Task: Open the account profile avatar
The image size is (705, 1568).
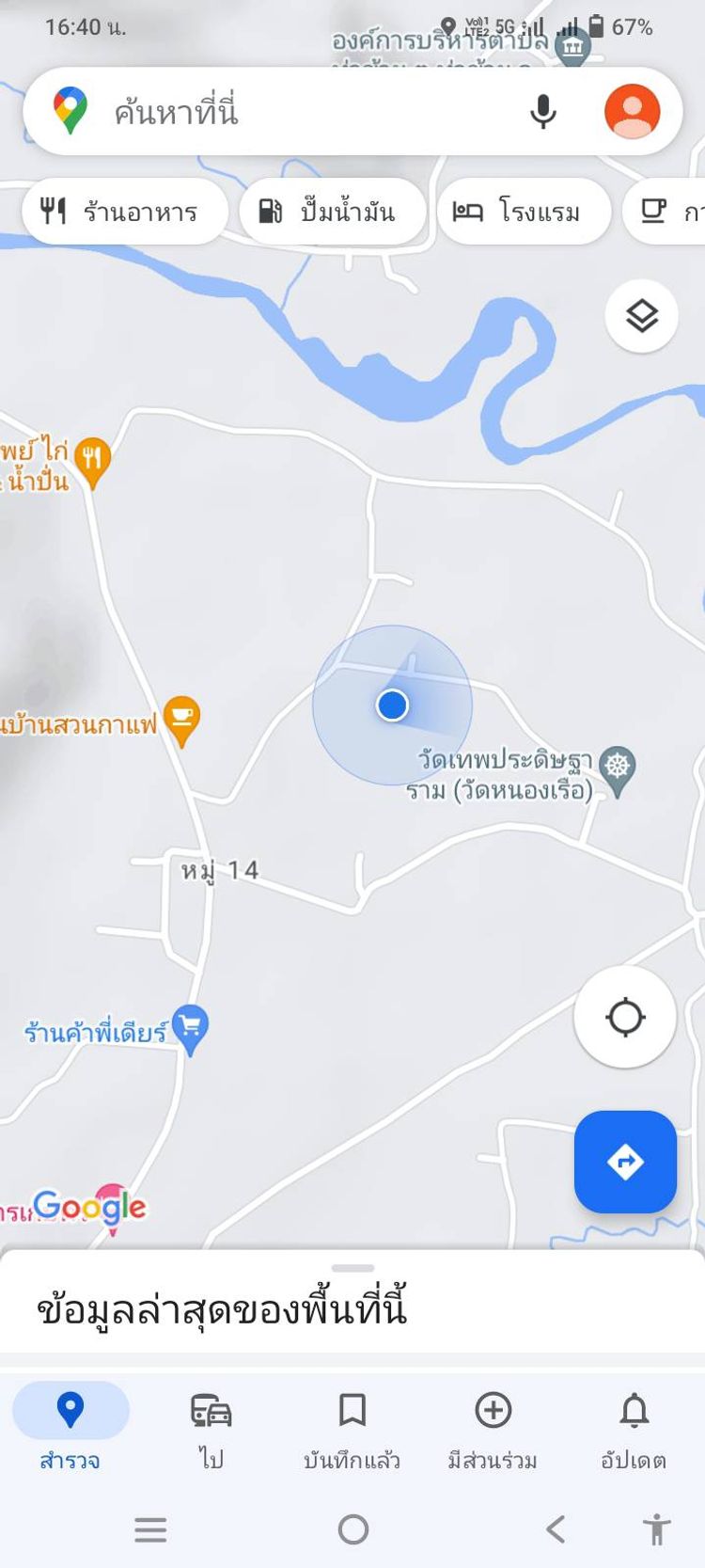Action: (632, 112)
